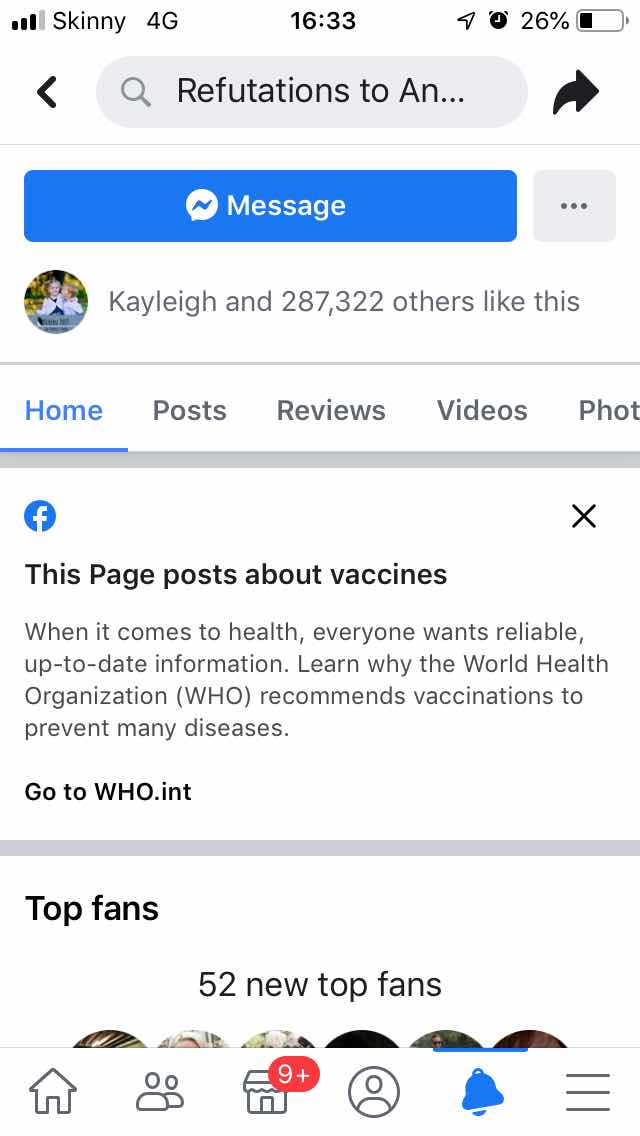Dismiss the vaccine information notice
Image resolution: width=640 pixels, height=1136 pixels.
[583, 516]
